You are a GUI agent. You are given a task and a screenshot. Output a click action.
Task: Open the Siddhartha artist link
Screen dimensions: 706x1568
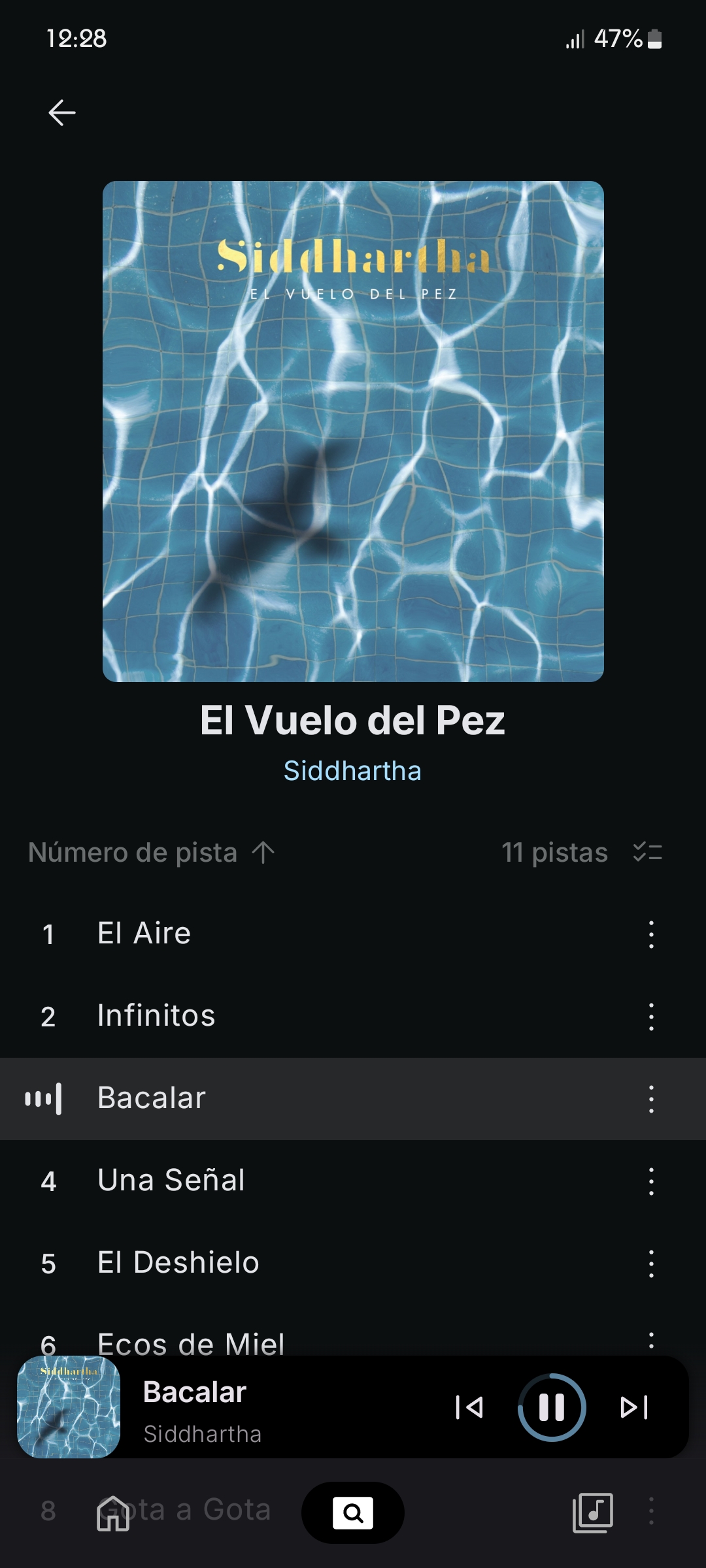[x=352, y=771]
